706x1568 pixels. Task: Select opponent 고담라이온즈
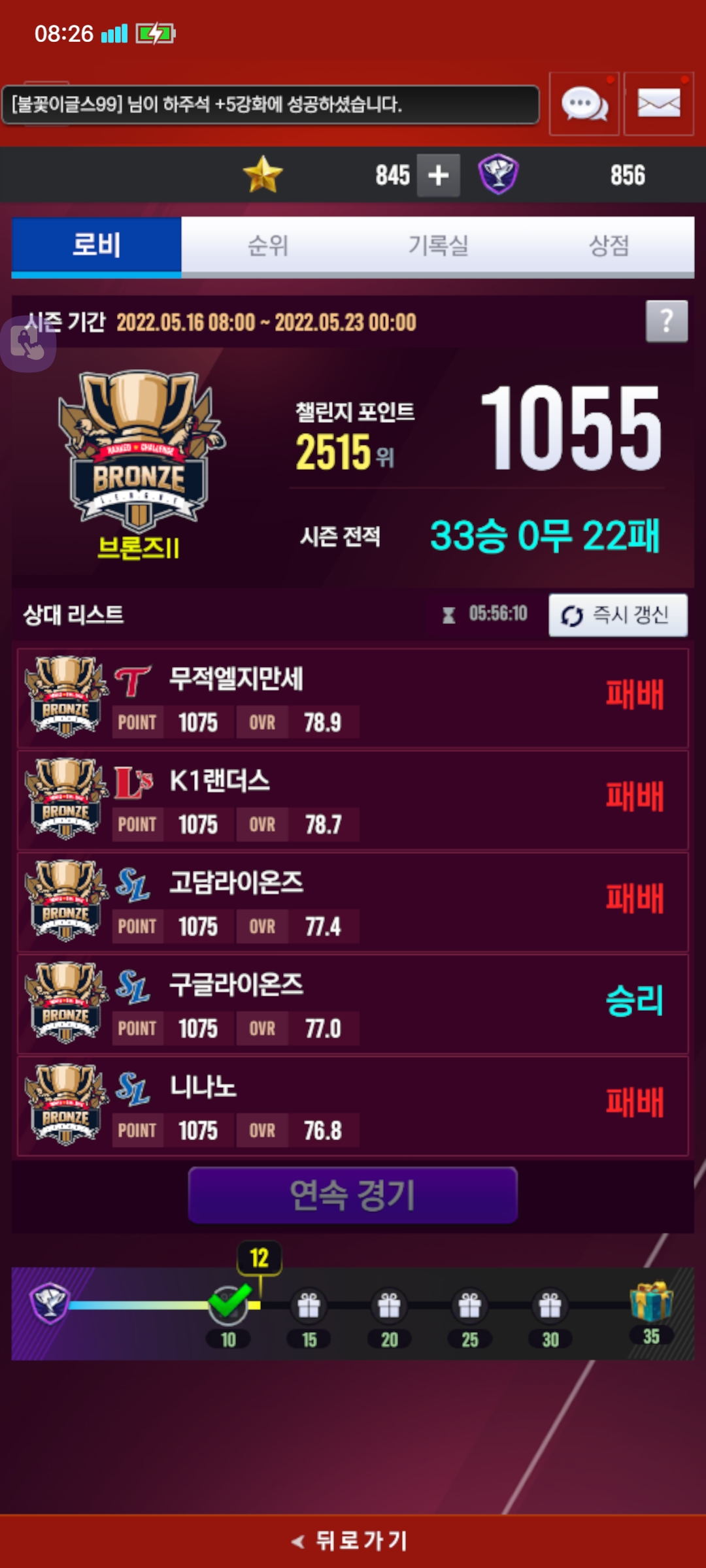(x=353, y=902)
